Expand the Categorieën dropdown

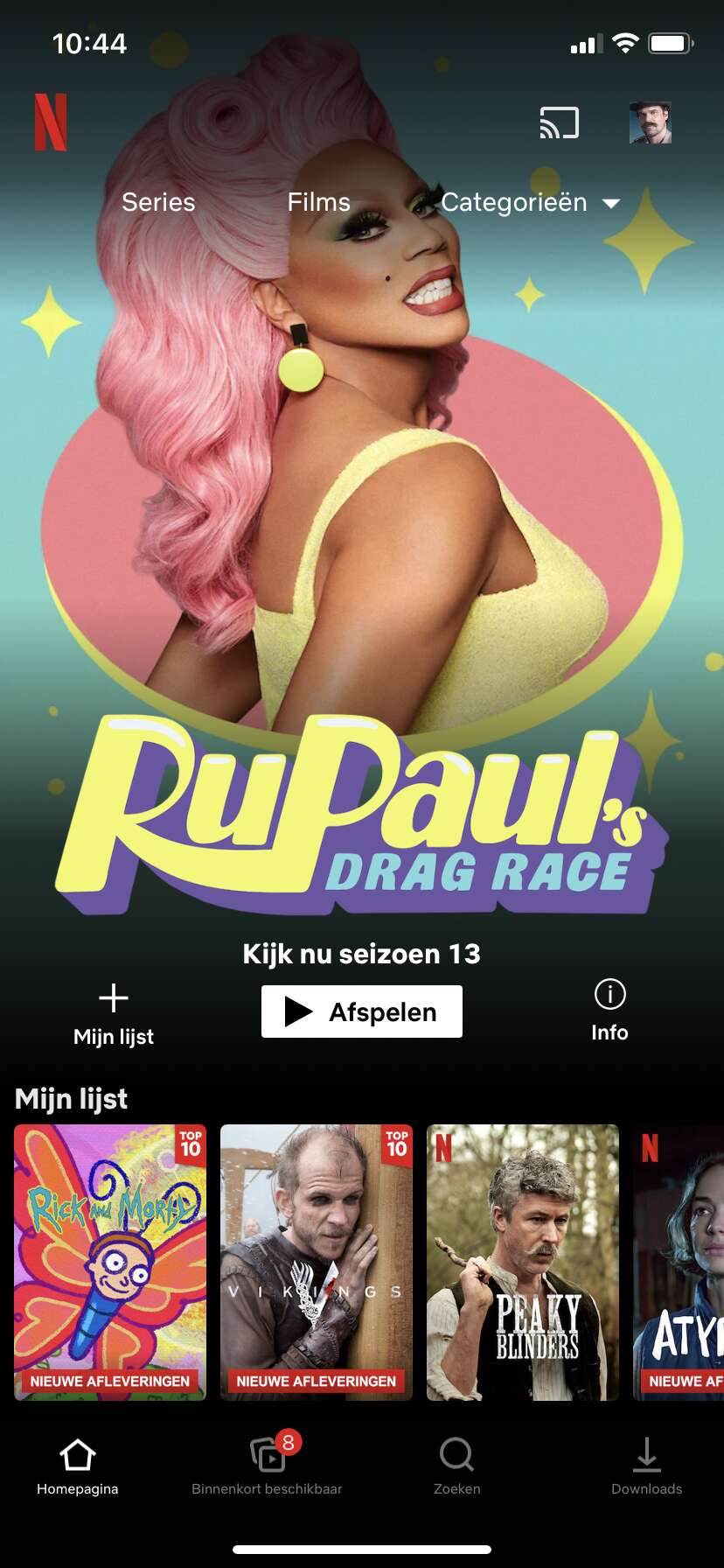click(530, 202)
